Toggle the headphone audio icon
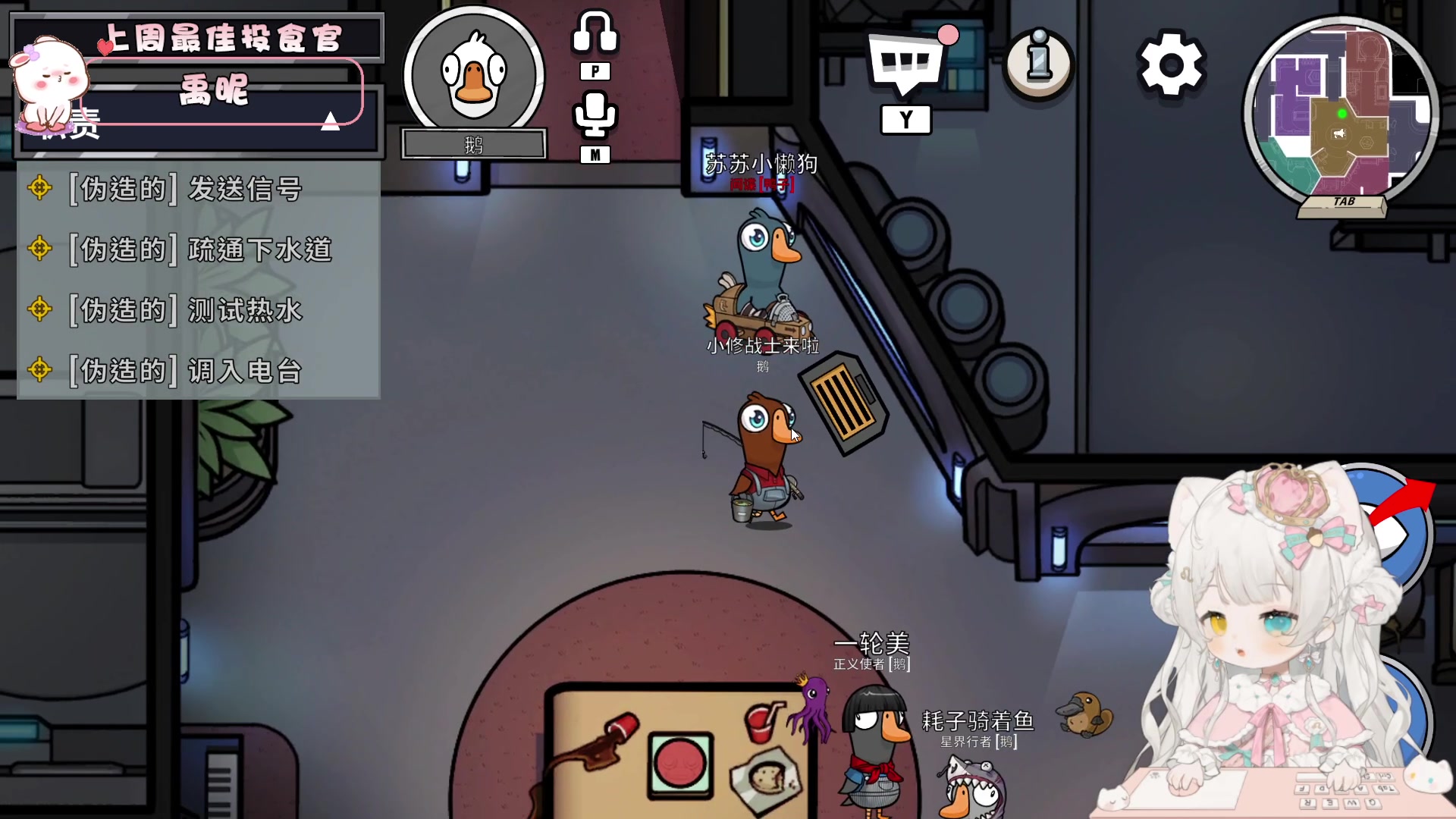 [595, 34]
